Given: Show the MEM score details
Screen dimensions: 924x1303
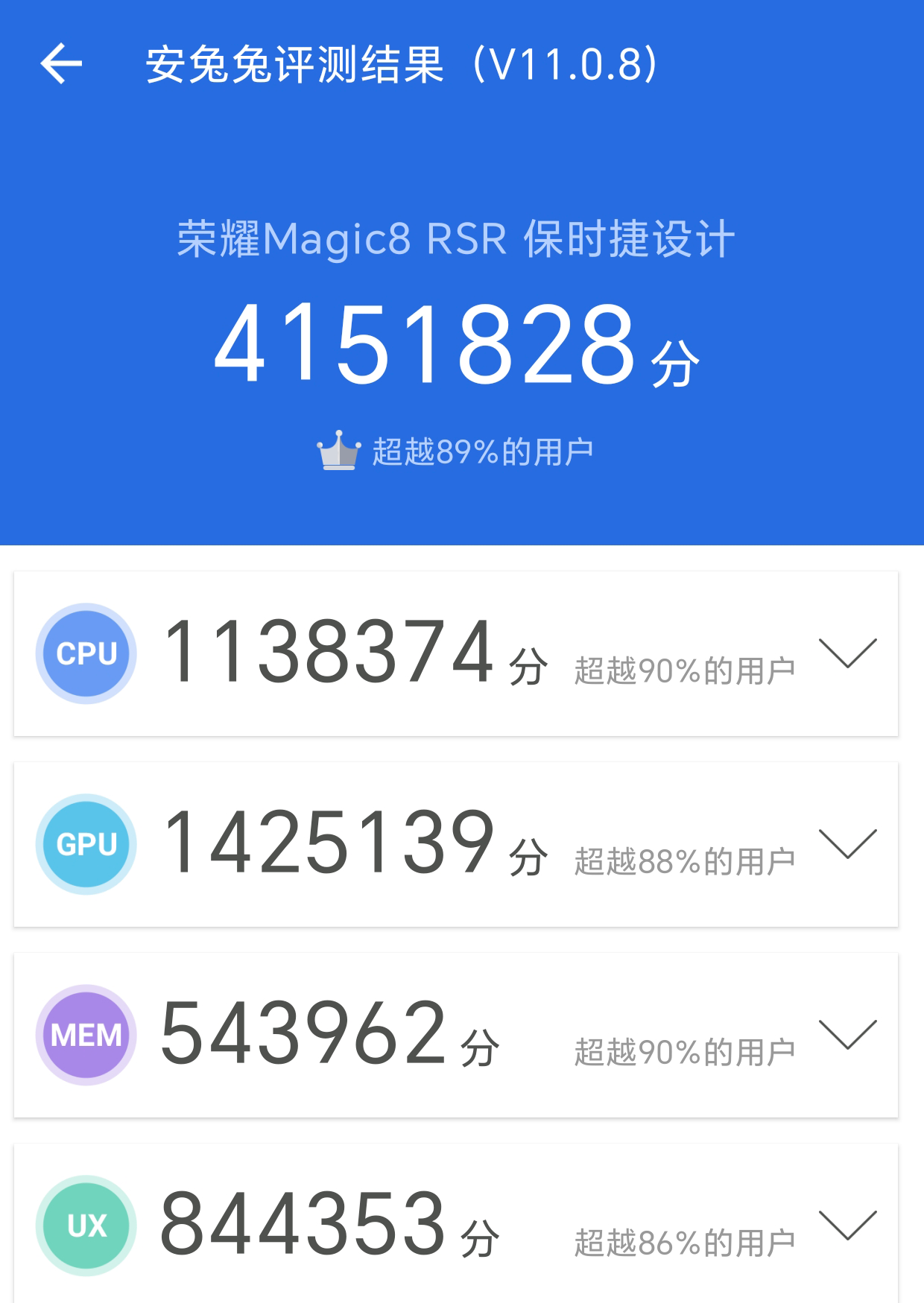Looking at the screenshot, I should click(847, 1035).
